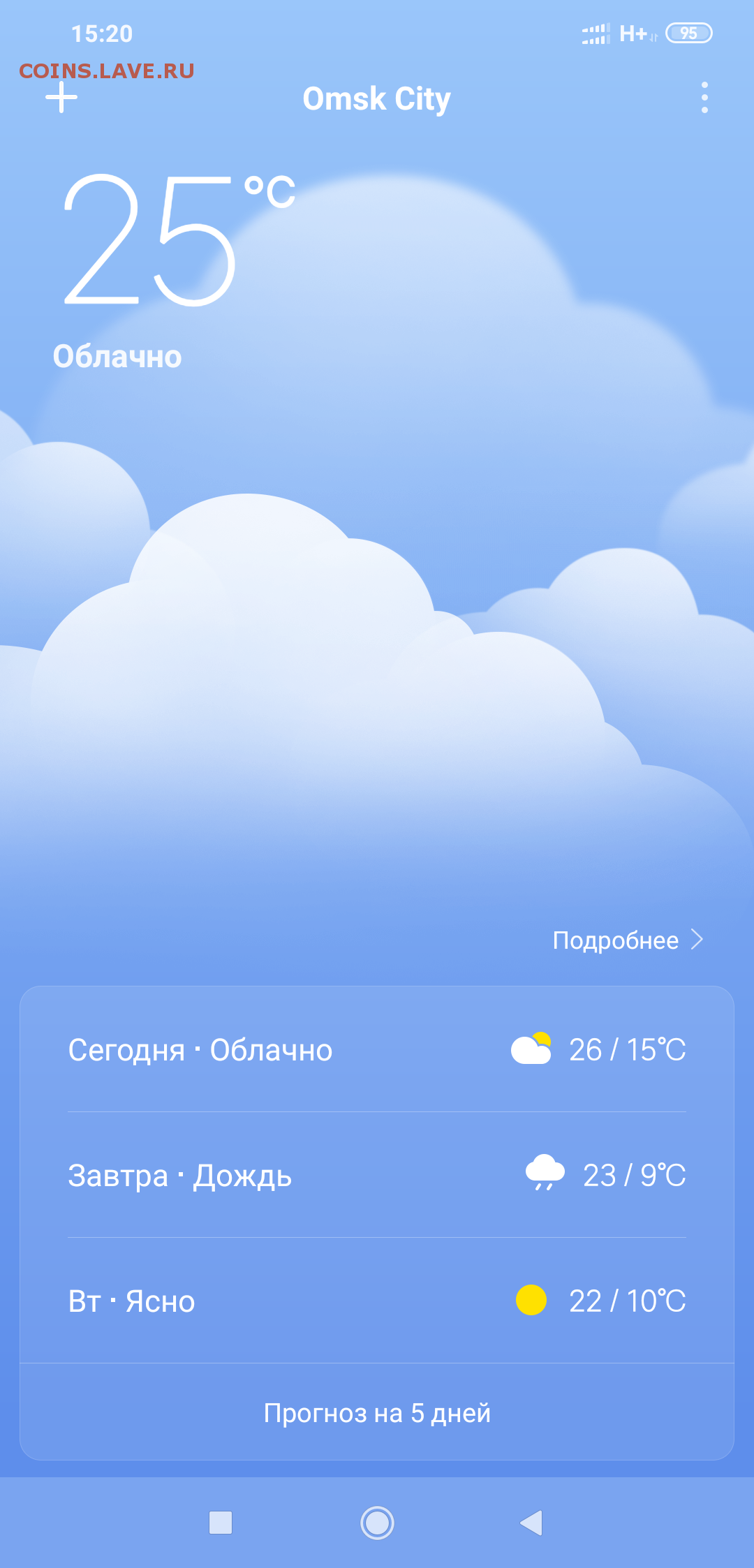Go to the home screen

click(x=377, y=1523)
